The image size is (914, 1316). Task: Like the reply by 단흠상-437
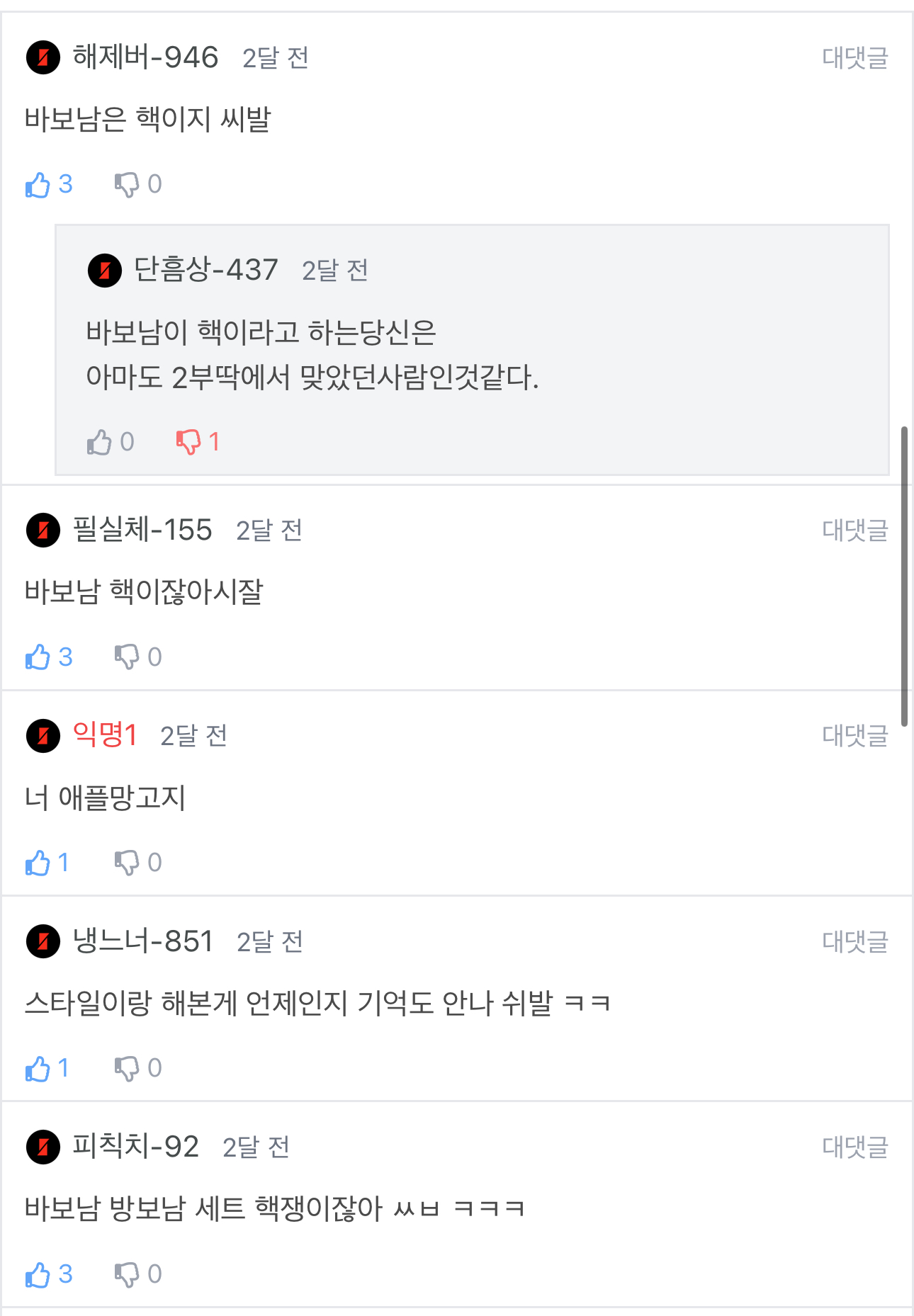100,443
